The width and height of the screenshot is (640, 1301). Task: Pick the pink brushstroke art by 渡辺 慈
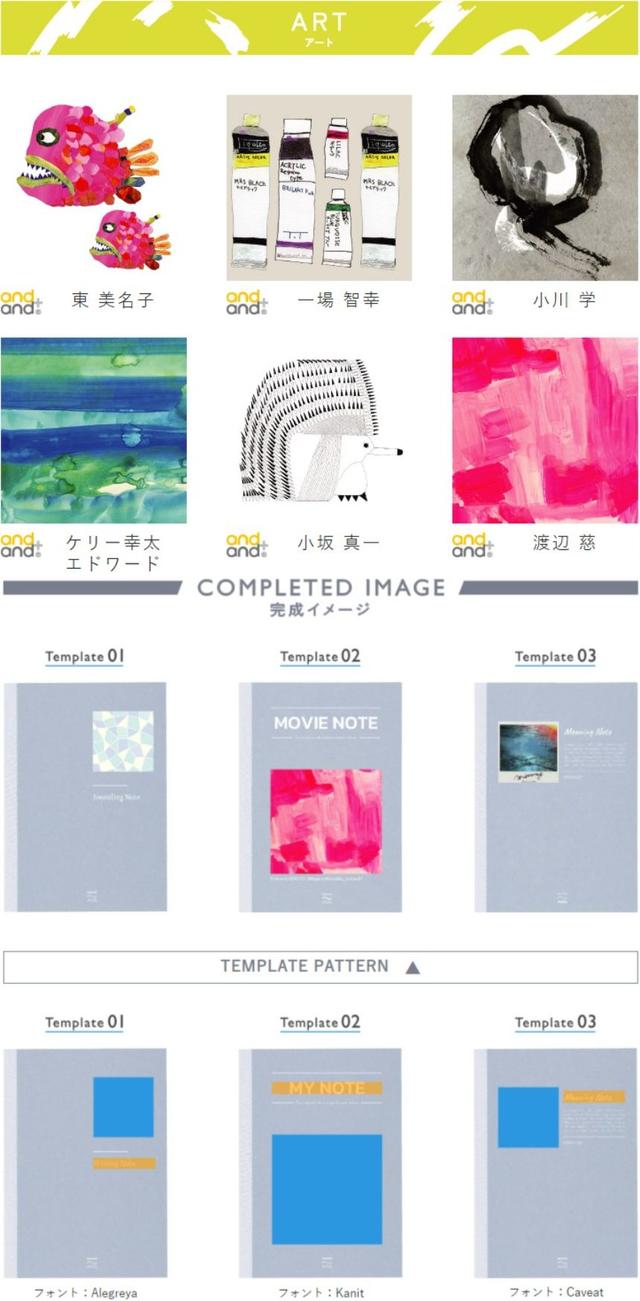point(545,430)
